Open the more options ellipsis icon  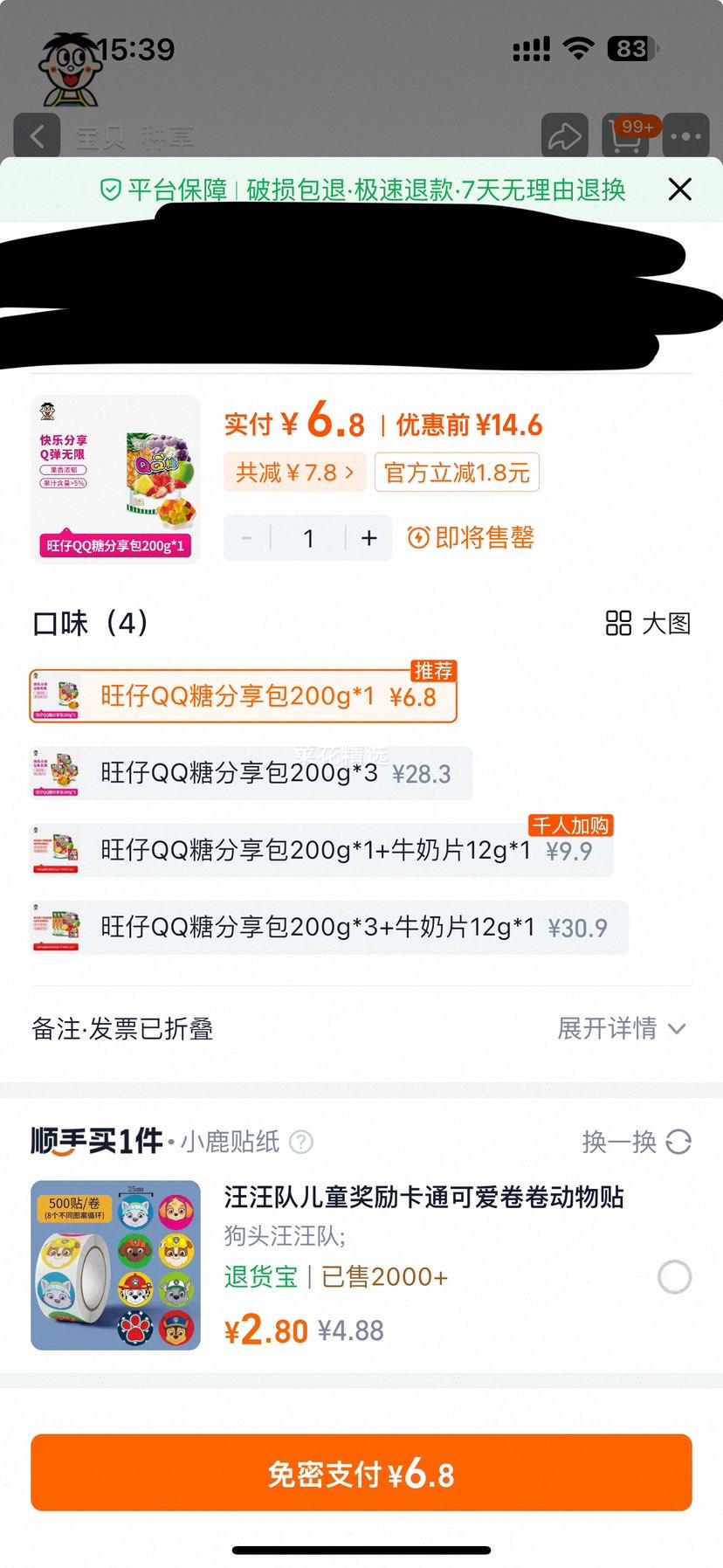click(x=685, y=137)
